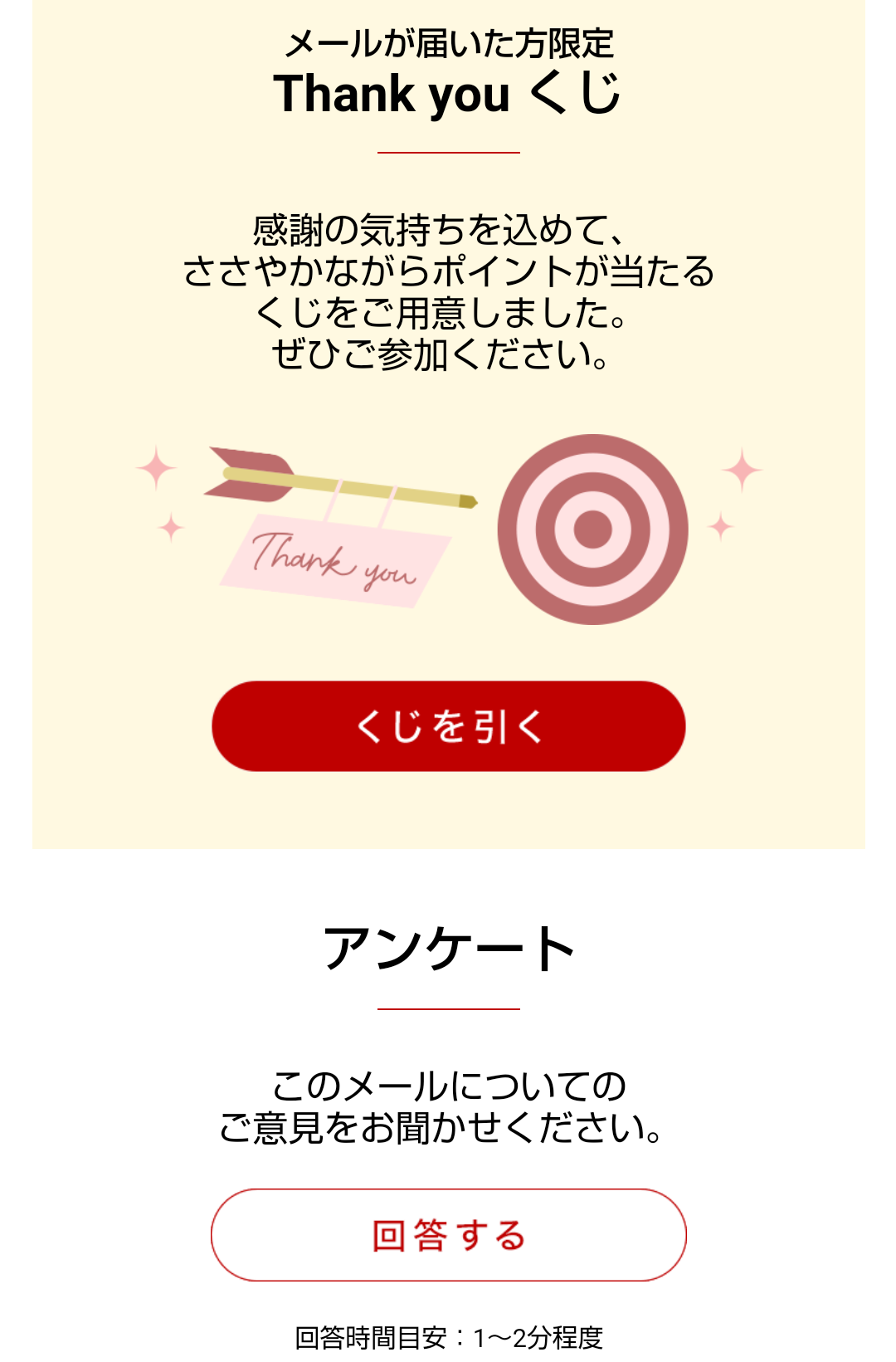Screen dimensions: 896x1362
Task: Open the survey via 回答する
Action: 448,1234
